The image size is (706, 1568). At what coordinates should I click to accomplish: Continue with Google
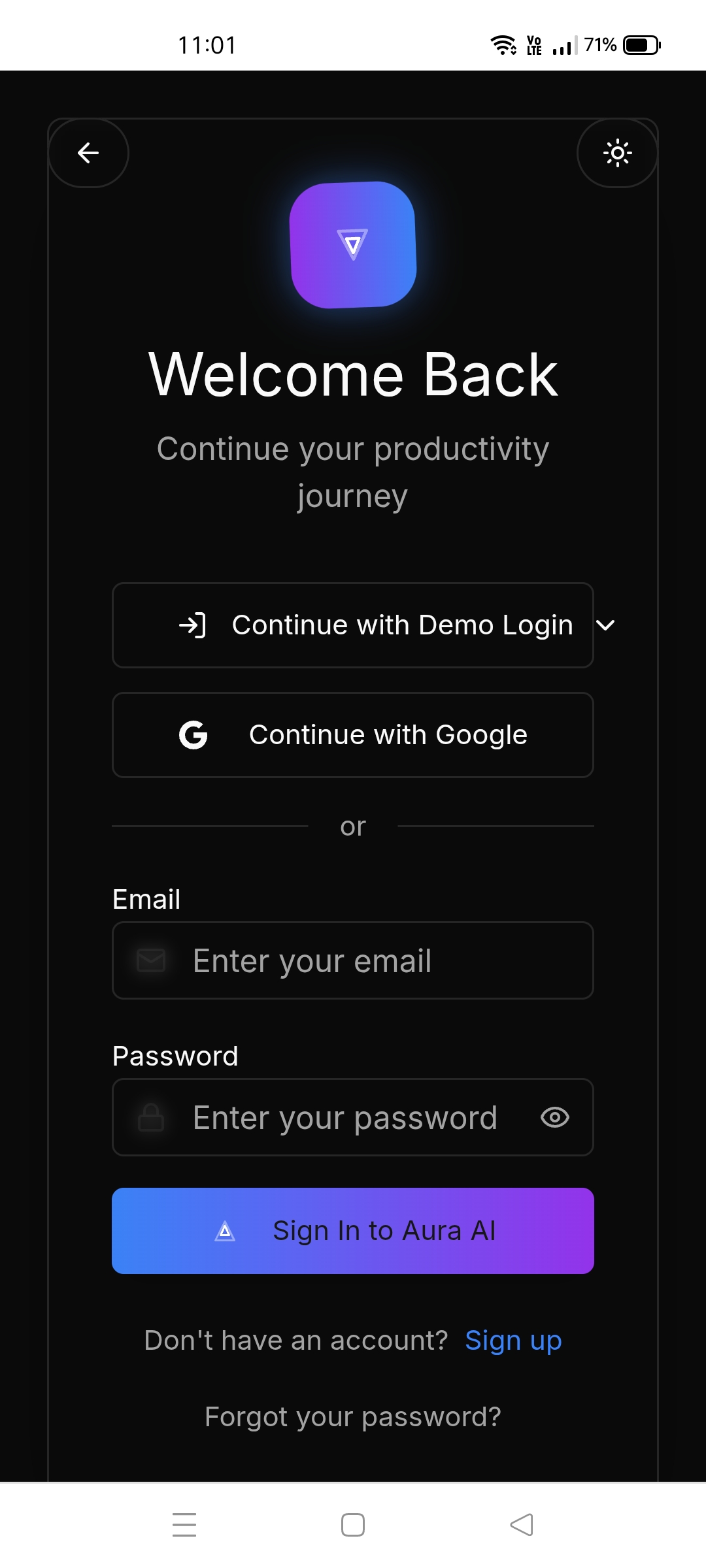(353, 735)
